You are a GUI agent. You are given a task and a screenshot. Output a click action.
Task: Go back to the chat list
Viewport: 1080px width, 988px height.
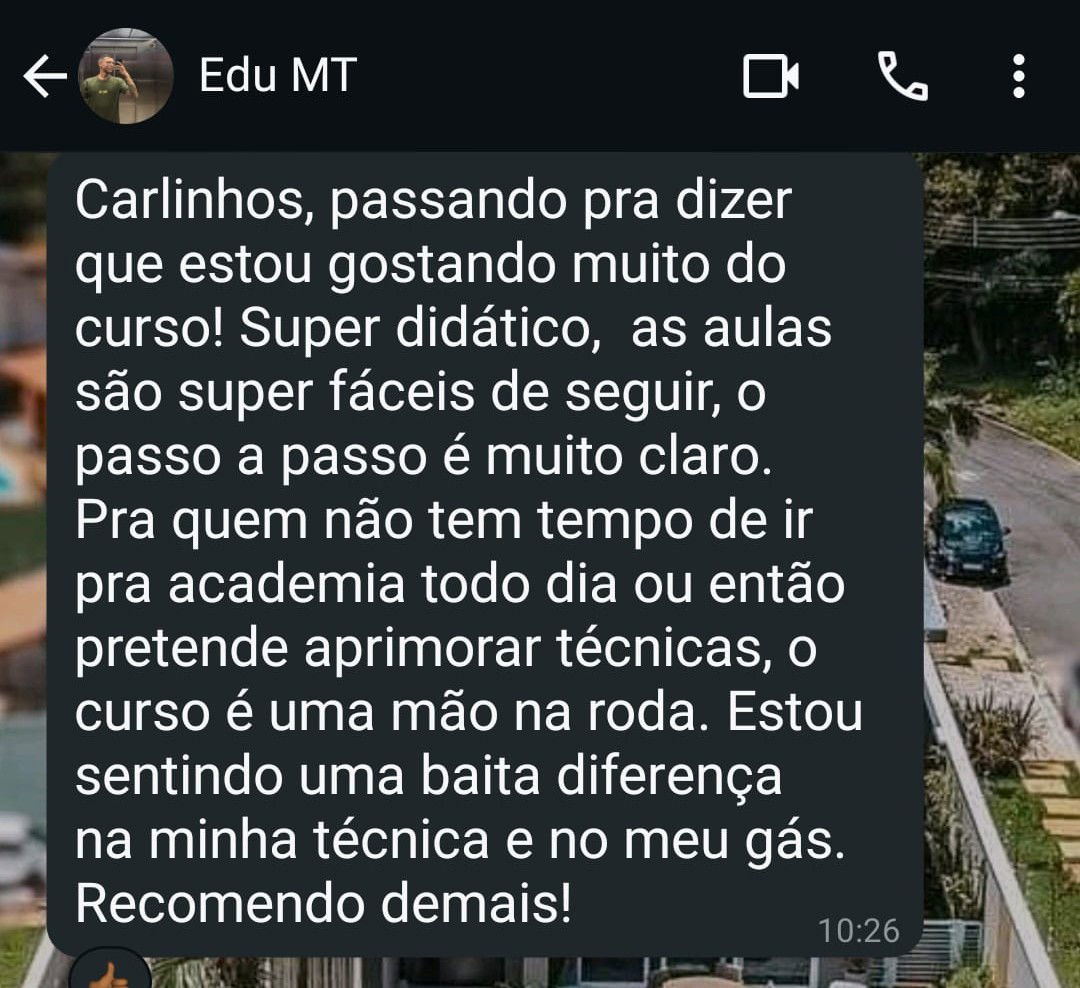(44, 76)
